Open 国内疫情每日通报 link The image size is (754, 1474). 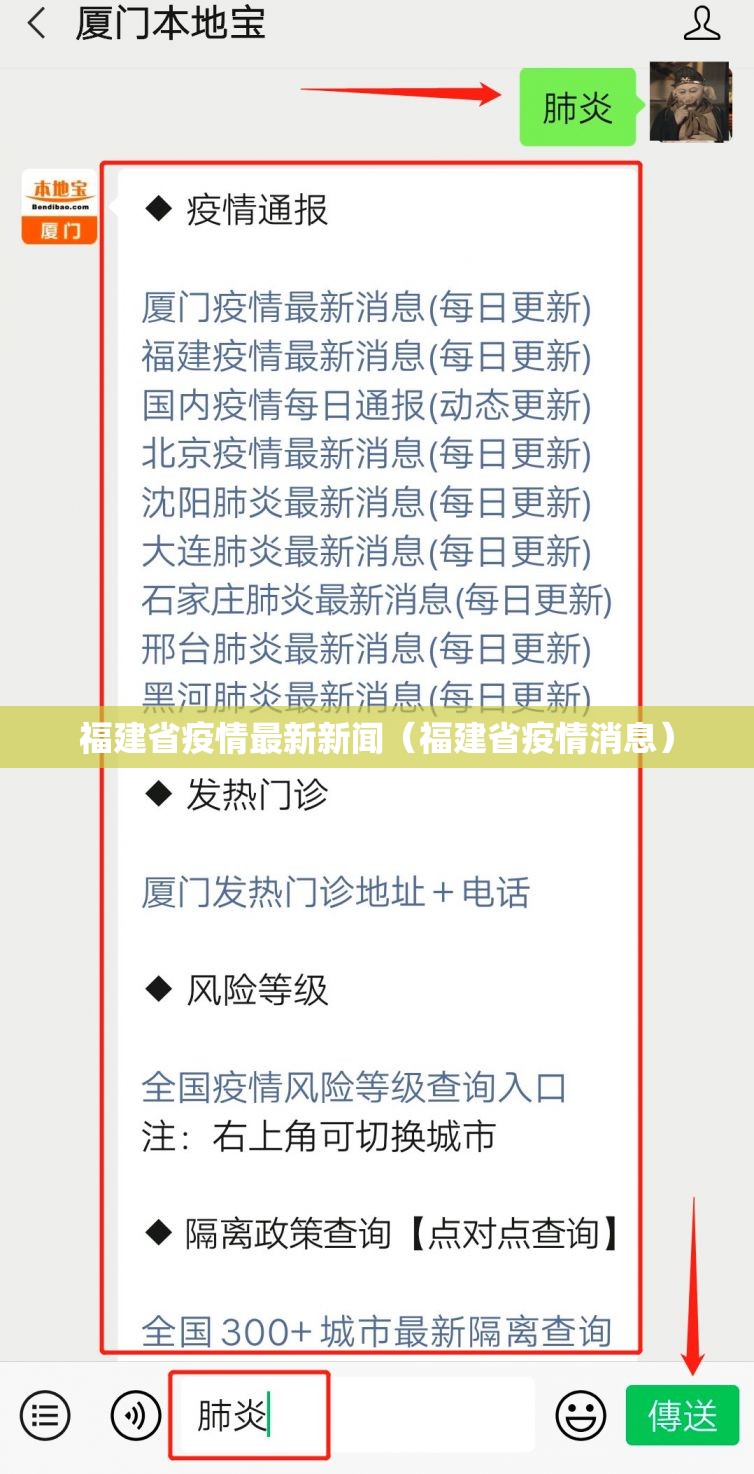(x=366, y=405)
